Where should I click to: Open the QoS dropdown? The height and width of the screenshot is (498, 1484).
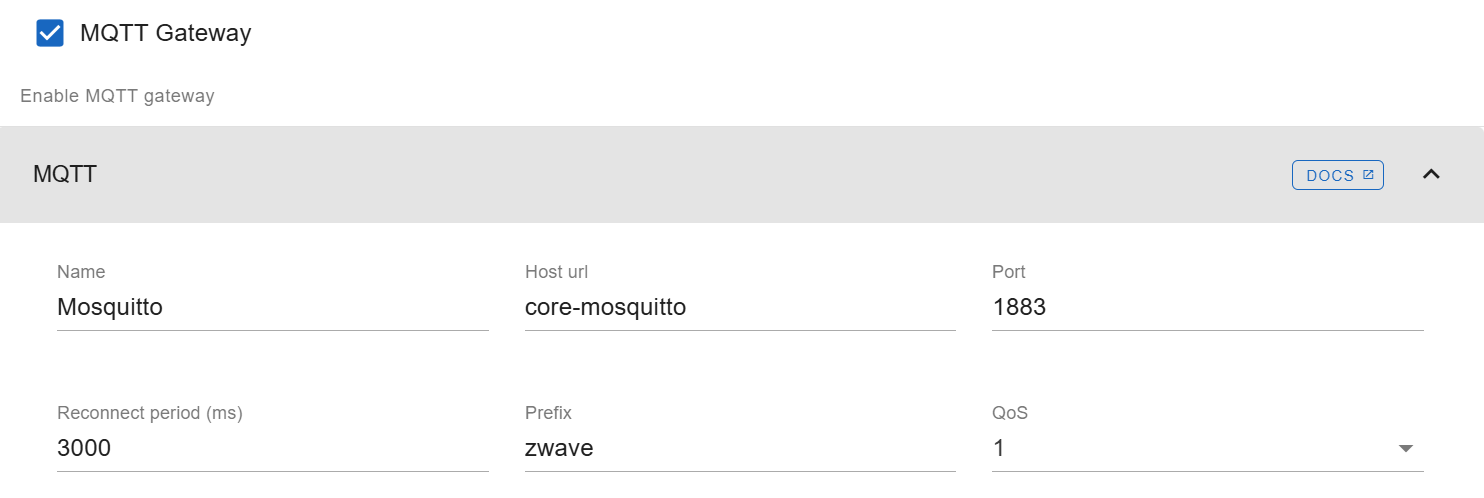click(x=1206, y=449)
